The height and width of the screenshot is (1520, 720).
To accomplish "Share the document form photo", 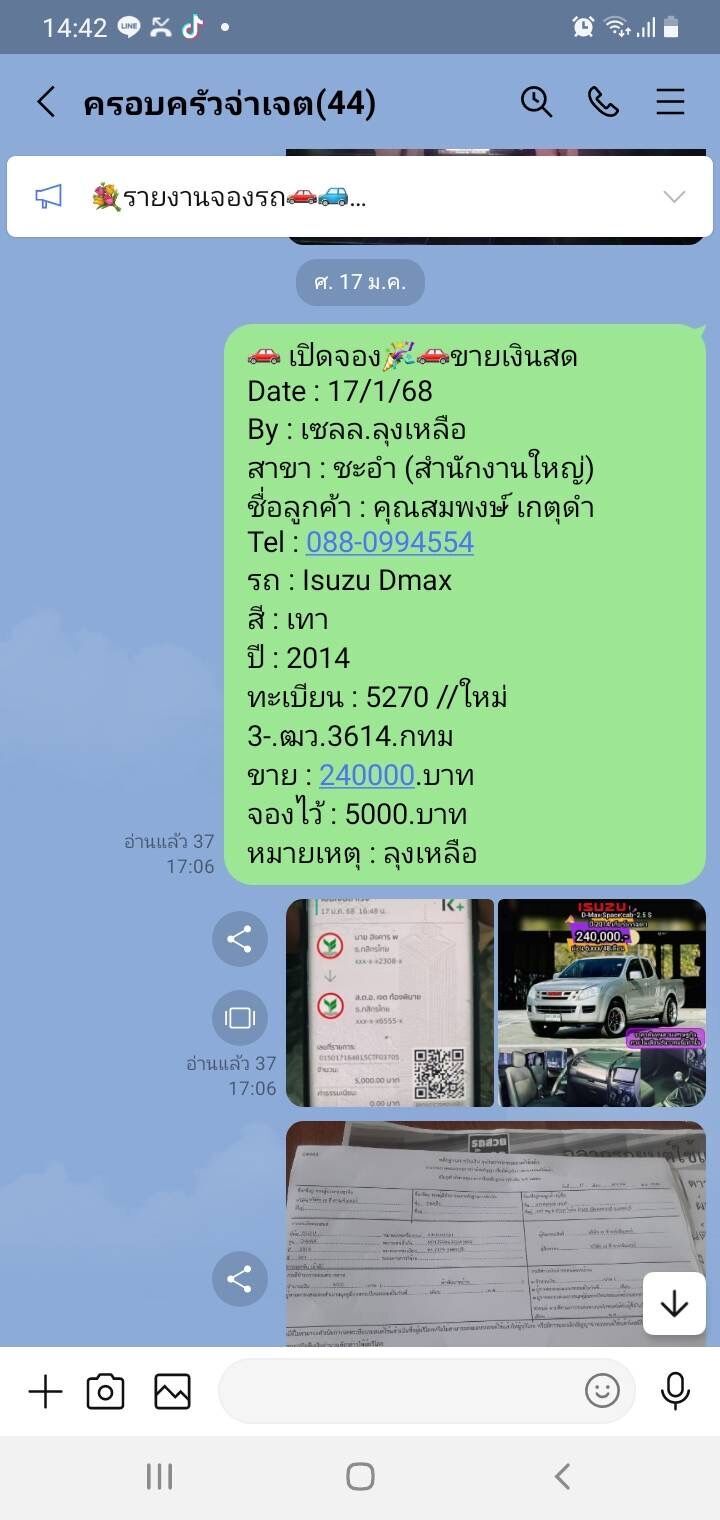I will coord(240,1279).
